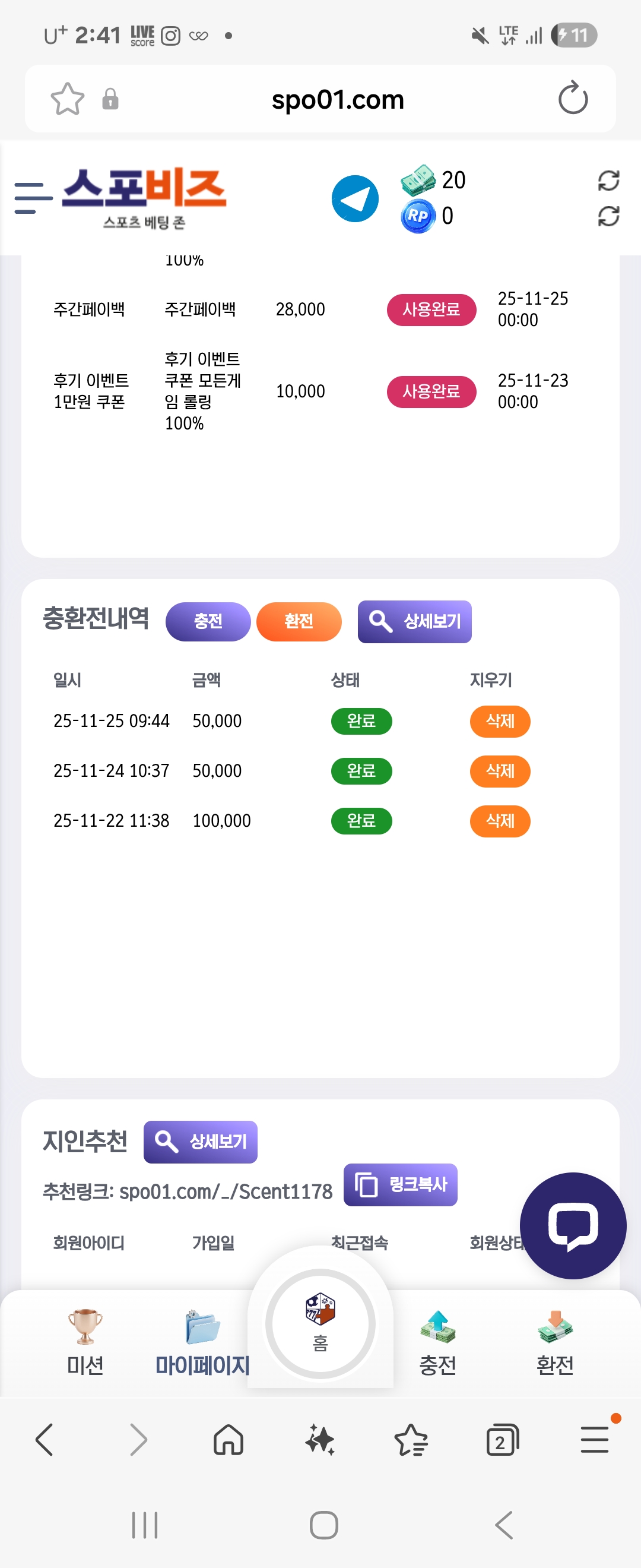Screen dimensions: 641x1568
Task: Open the browser tab switcher showing 2 tabs
Action: tap(501, 1440)
